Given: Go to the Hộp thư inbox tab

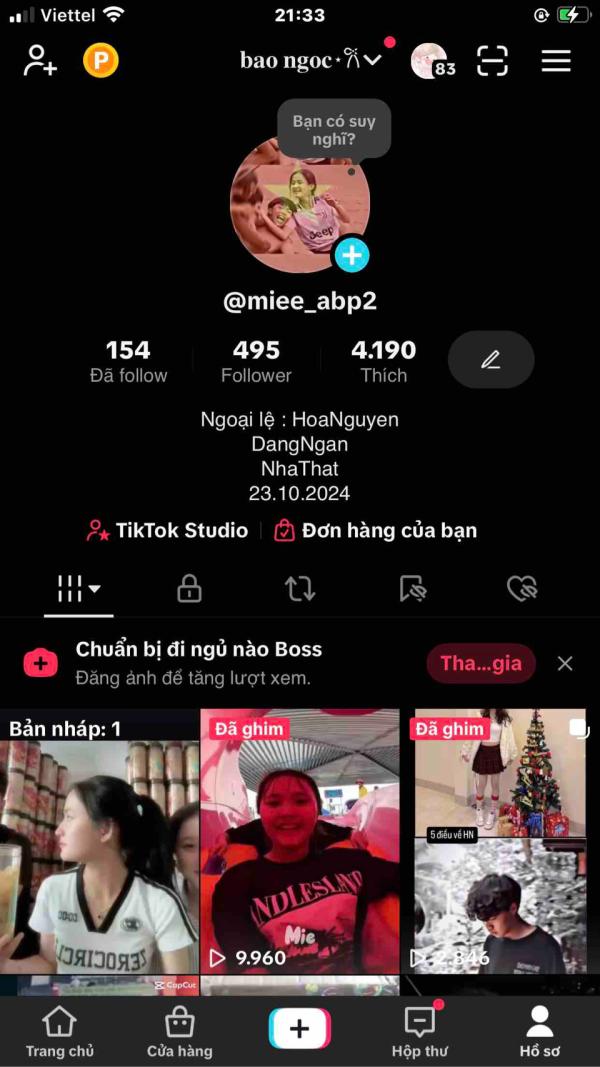Looking at the screenshot, I should tap(419, 1031).
